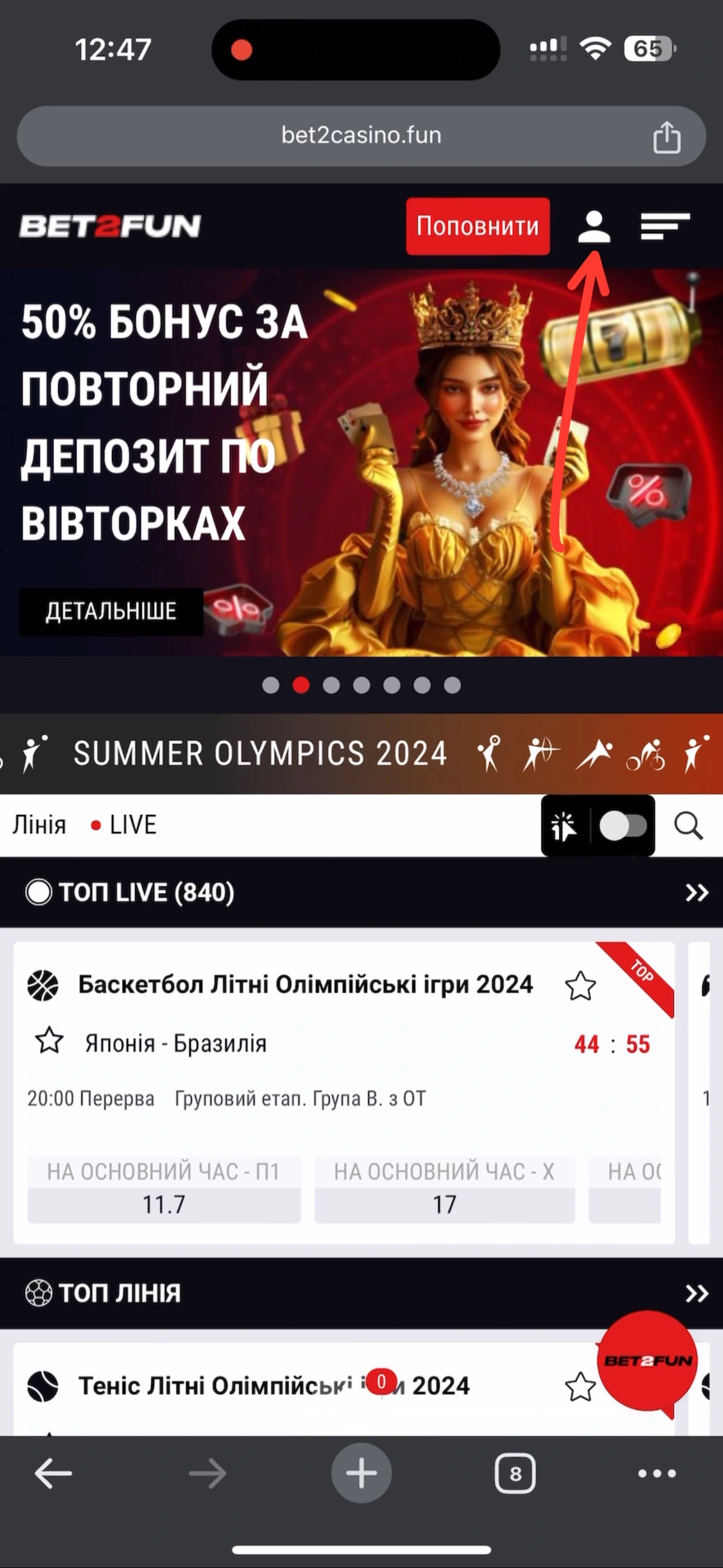Open the user profile icon
Viewport: 723px width, 1568px height.
pos(594,227)
